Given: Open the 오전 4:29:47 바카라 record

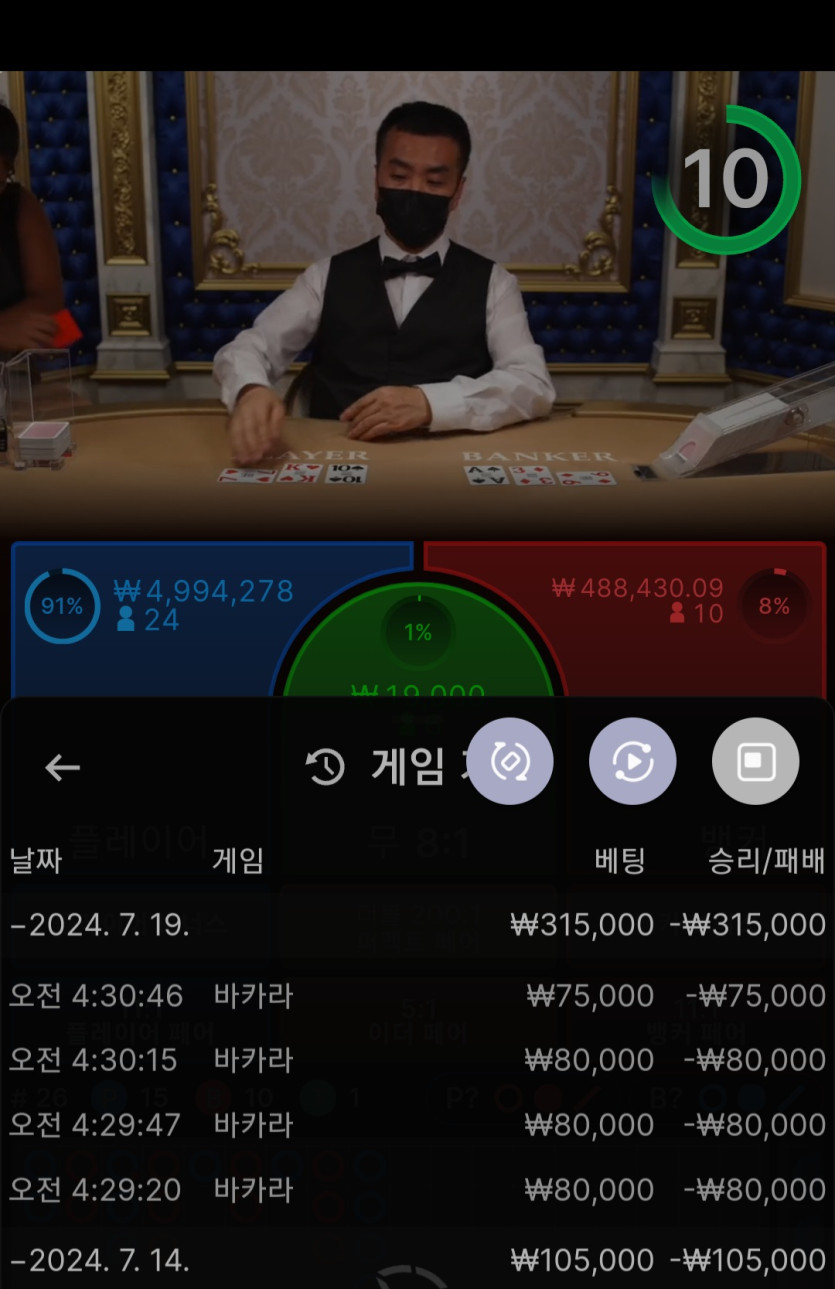Looking at the screenshot, I should 417,1125.
